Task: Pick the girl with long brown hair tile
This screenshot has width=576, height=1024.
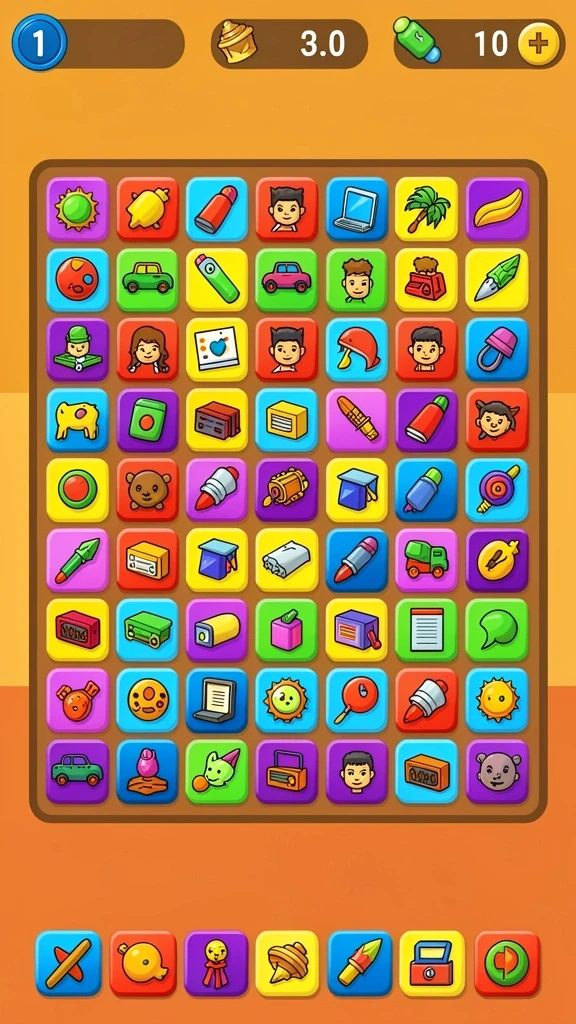Action: [x=148, y=349]
